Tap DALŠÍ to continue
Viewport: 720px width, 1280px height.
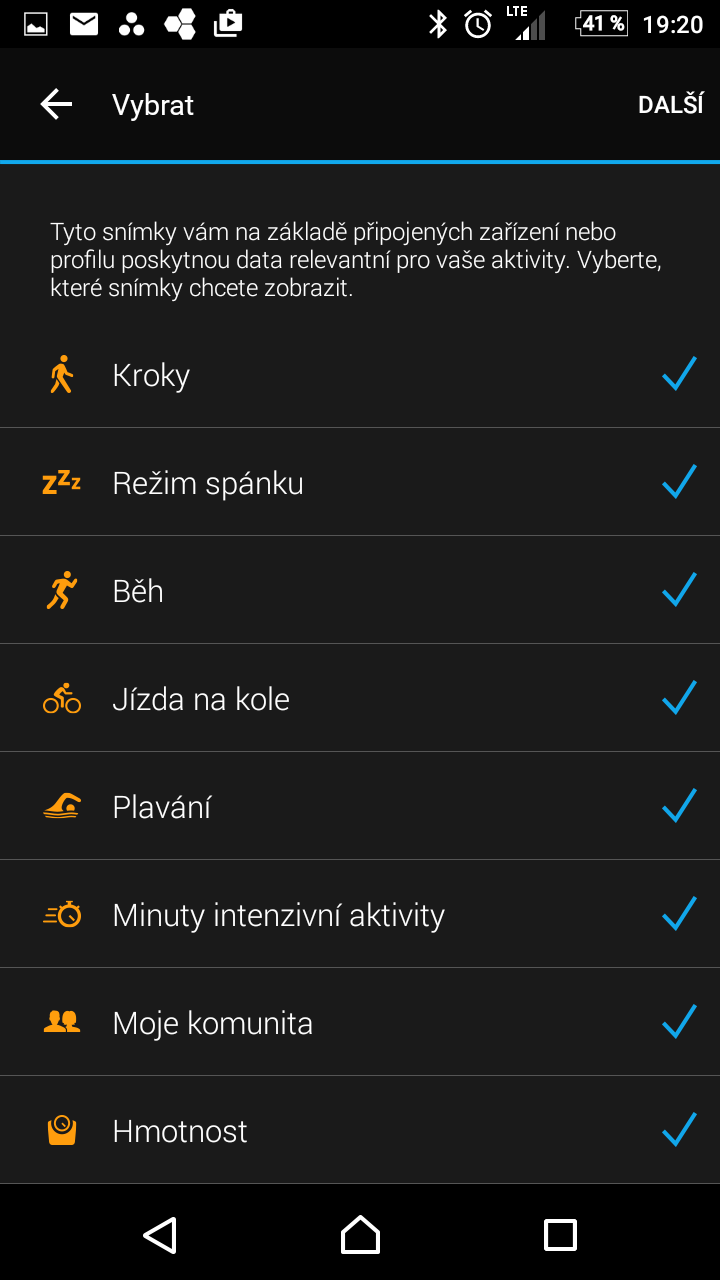[670, 104]
